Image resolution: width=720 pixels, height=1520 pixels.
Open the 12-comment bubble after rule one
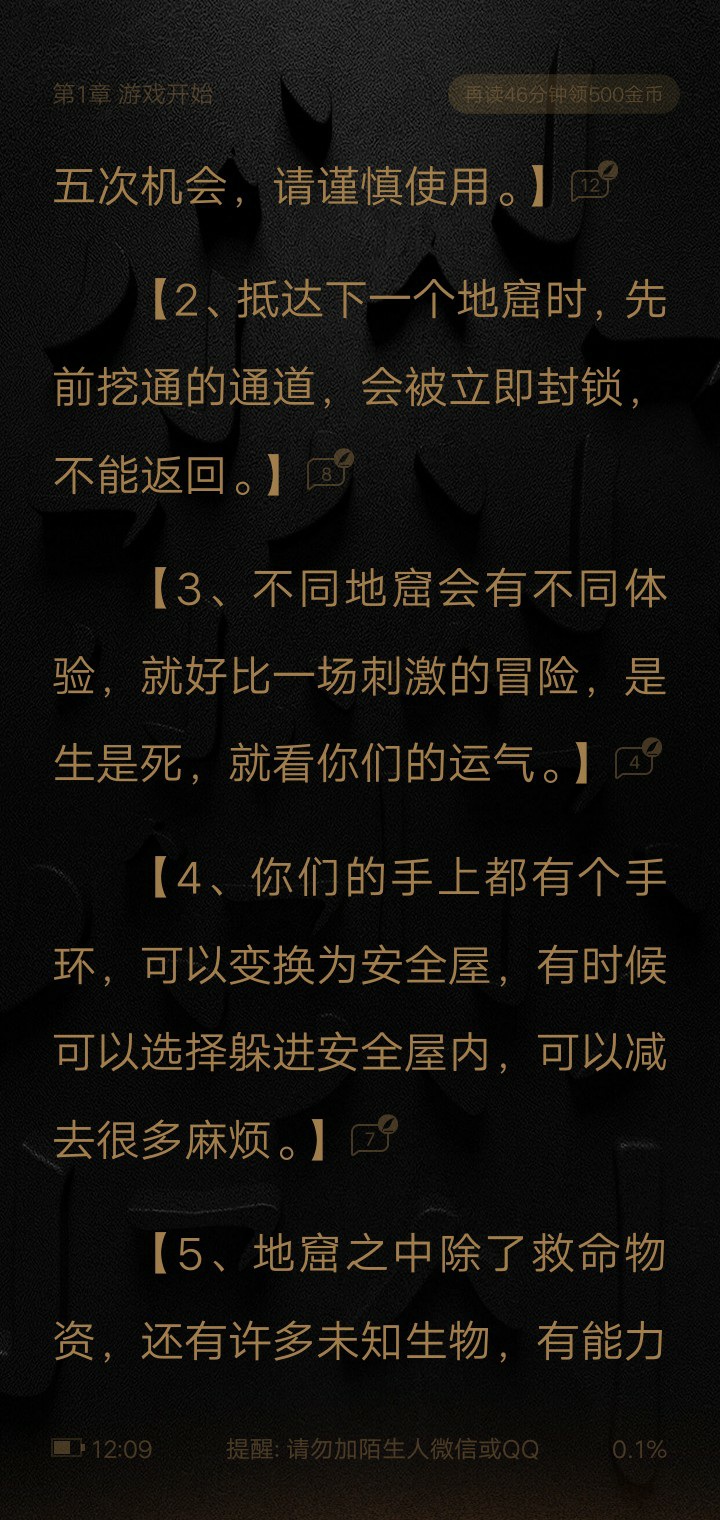592,184
